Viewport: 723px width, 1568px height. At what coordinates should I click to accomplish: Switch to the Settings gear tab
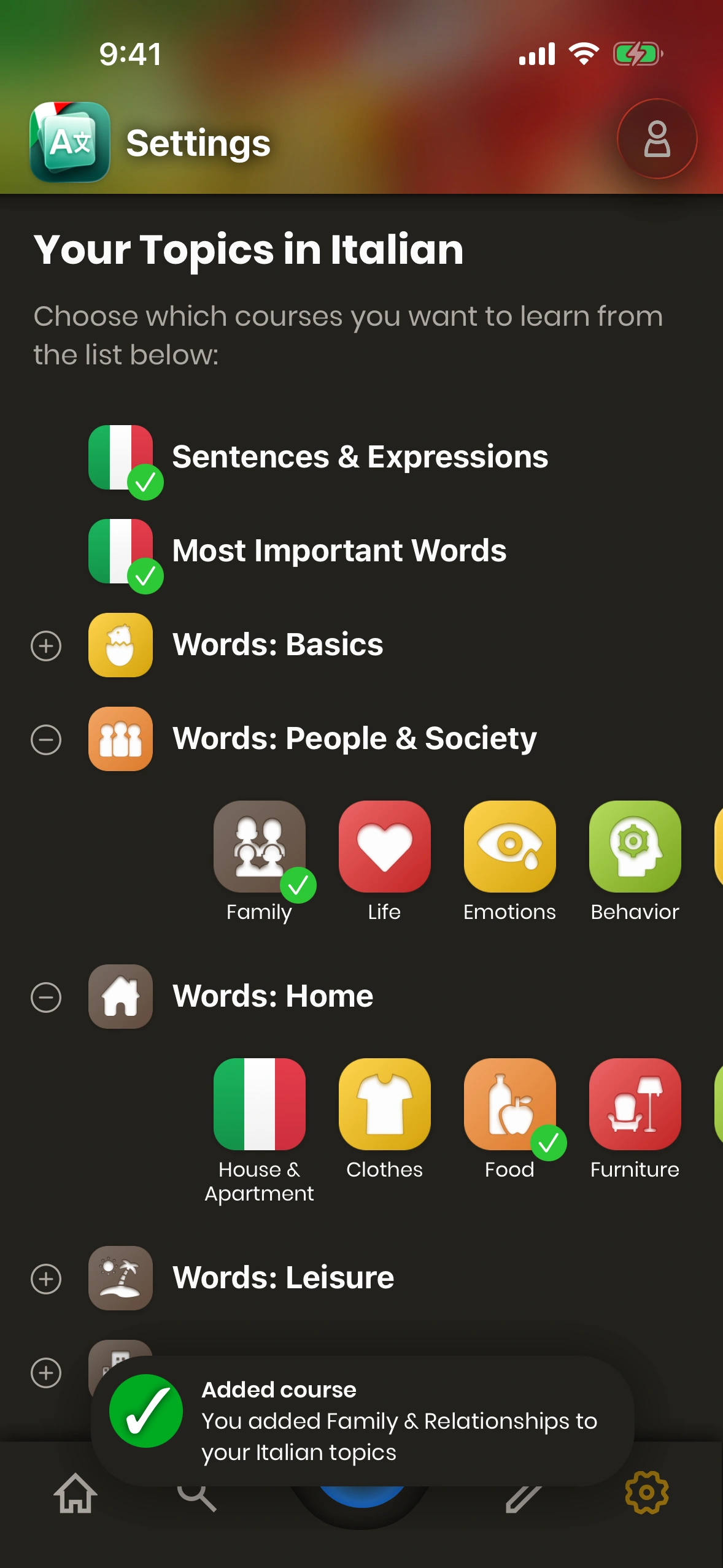pos(646,1493)
